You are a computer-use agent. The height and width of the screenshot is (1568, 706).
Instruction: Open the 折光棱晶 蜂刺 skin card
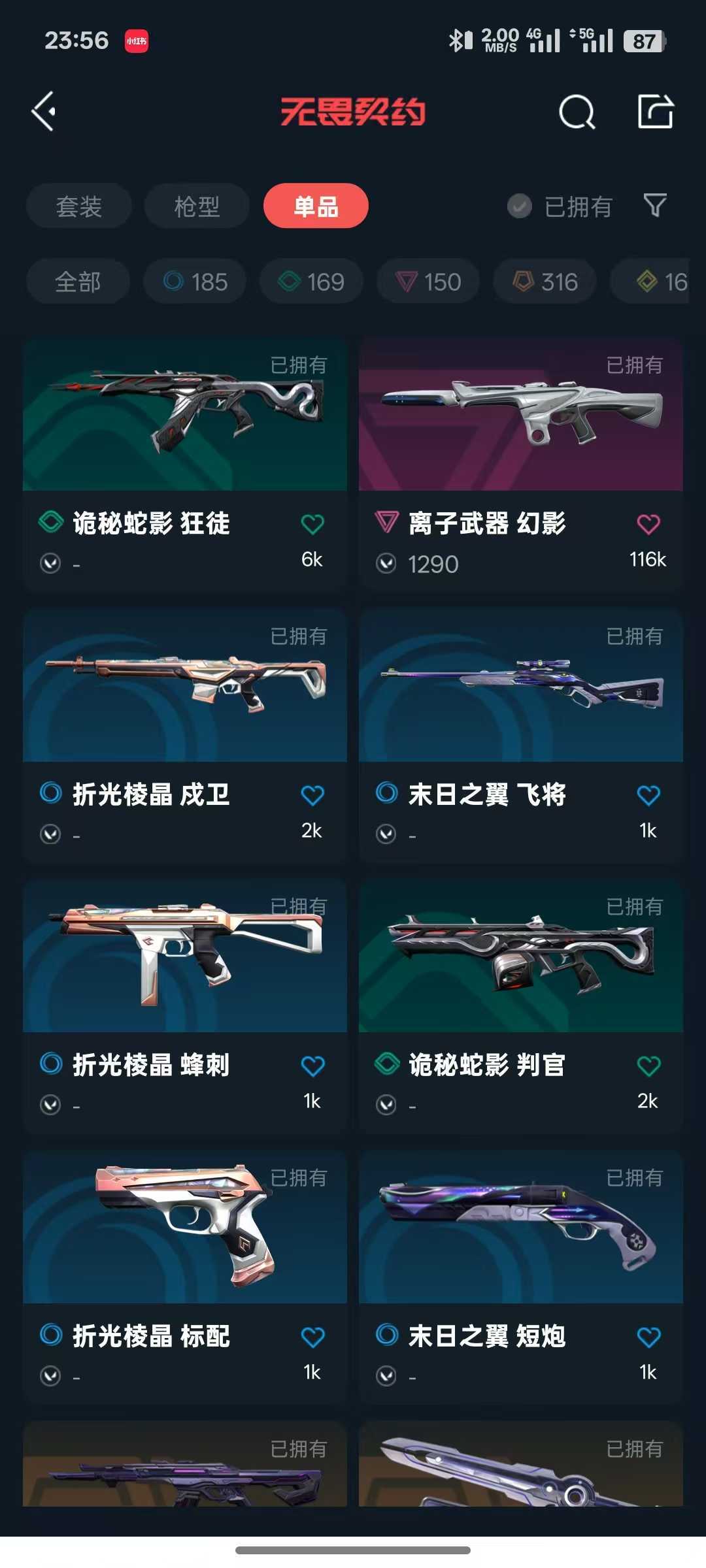coord(185,1007)
